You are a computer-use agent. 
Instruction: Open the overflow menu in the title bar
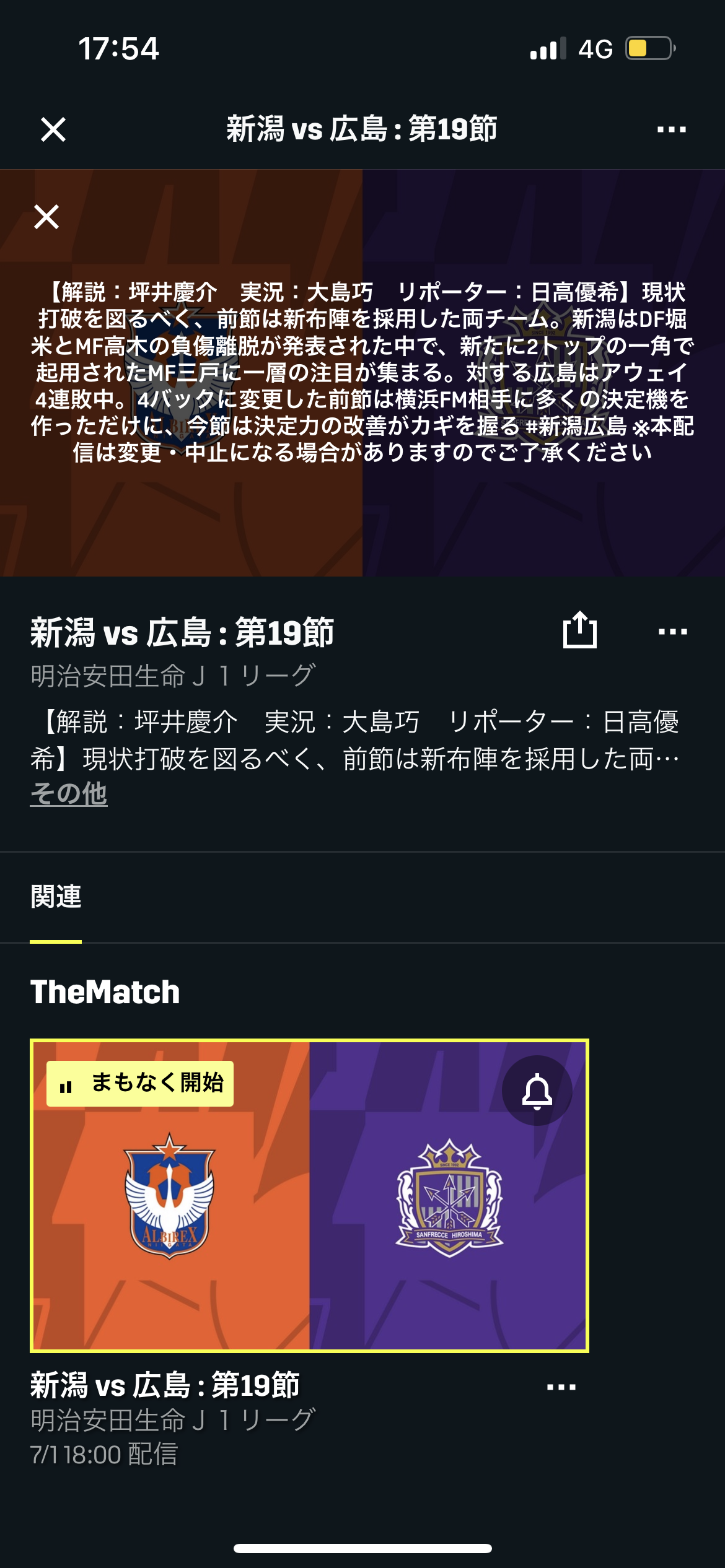point(672,129)
